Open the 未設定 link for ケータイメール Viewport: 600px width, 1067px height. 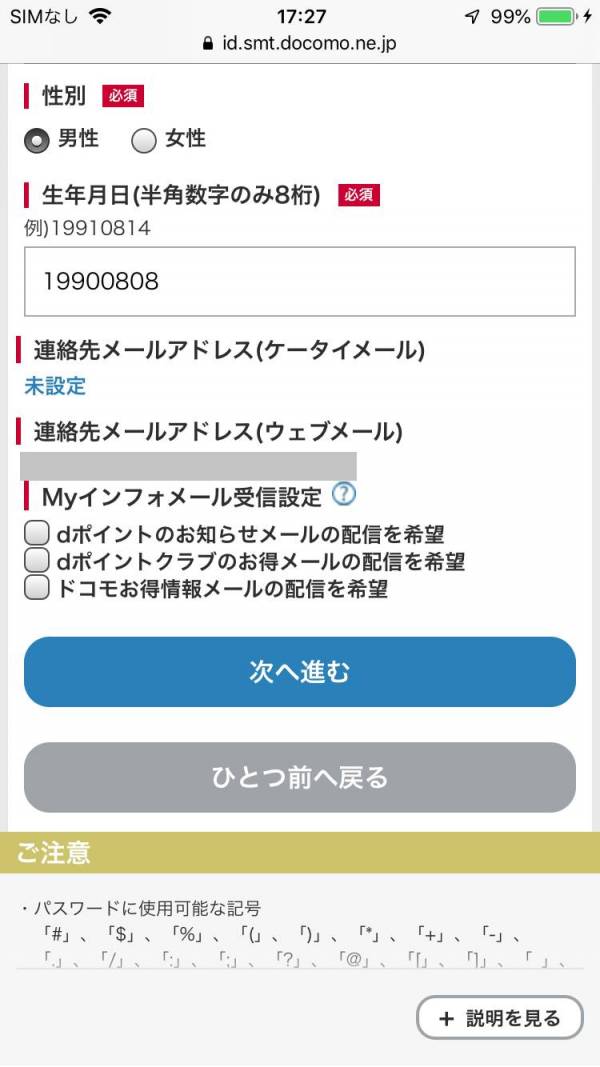[55, 386]
